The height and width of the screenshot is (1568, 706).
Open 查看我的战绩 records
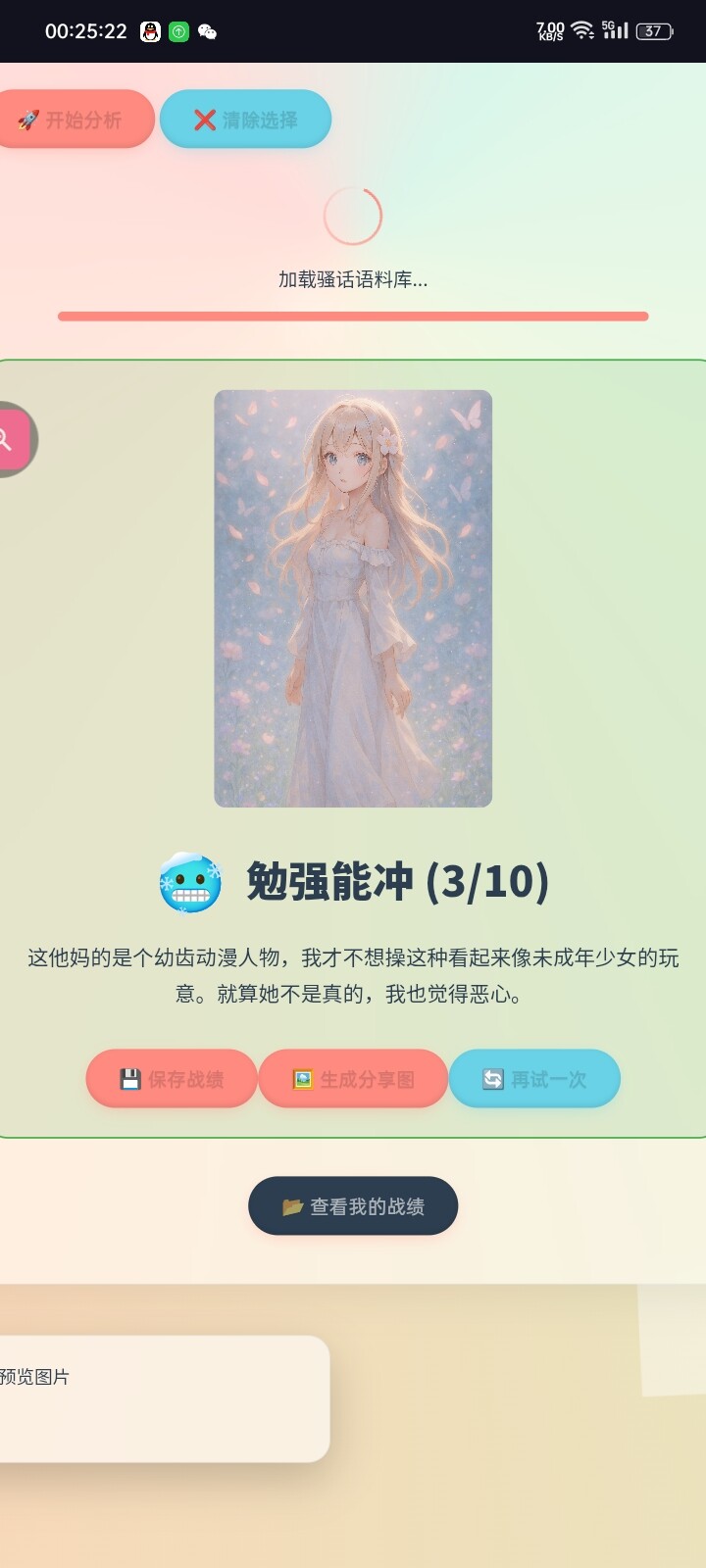point(353,1206)
